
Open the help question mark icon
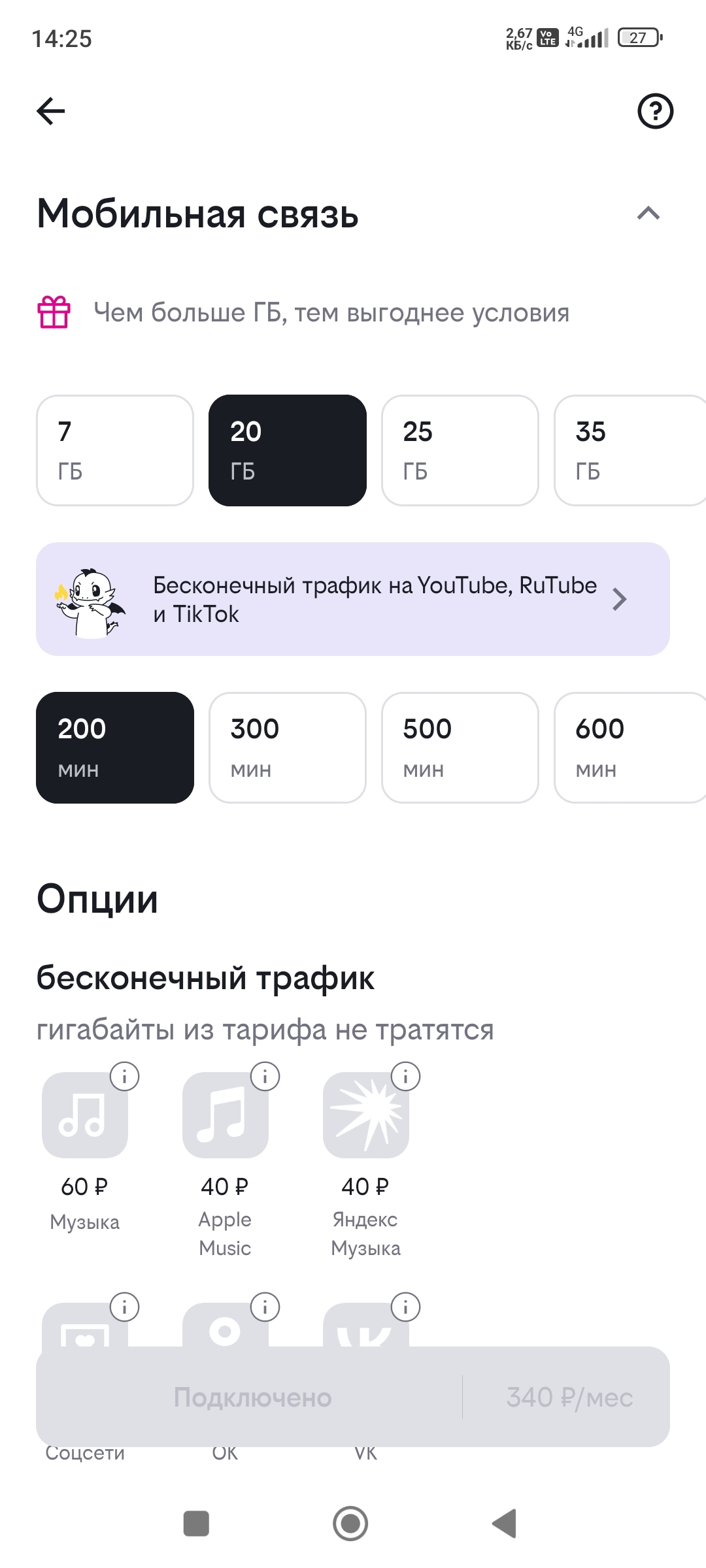(x=655, y=111)
